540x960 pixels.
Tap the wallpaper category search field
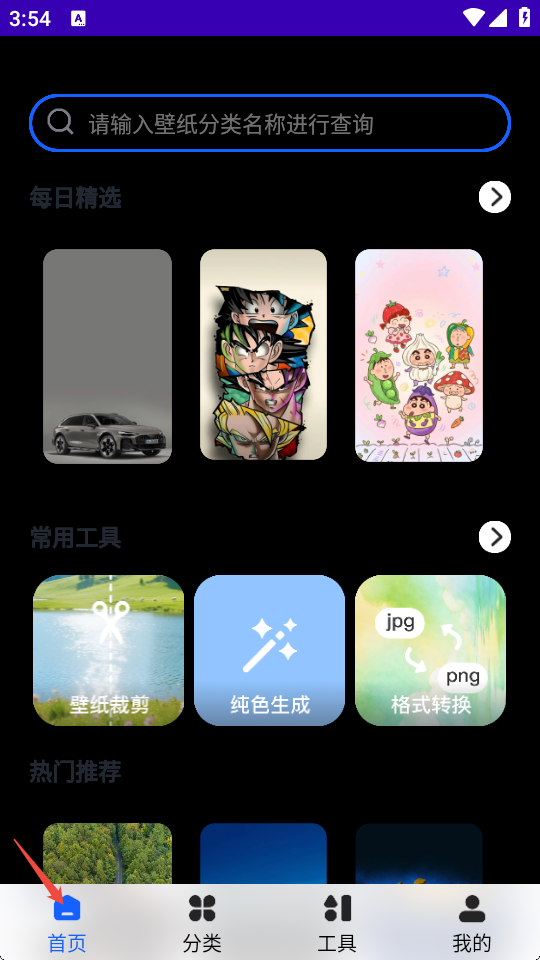coord(270,123)
